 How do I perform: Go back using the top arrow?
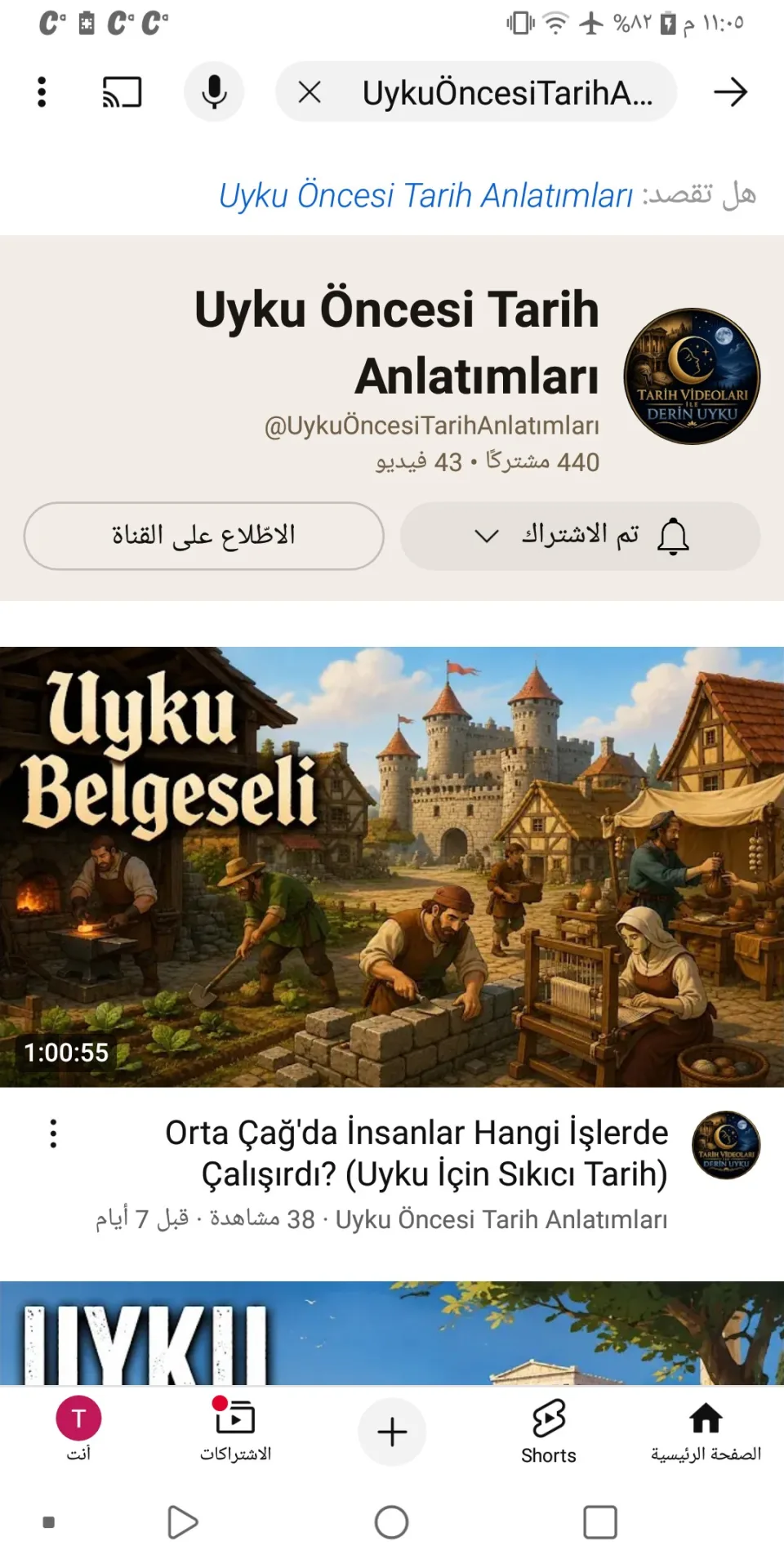[x=730, y=91]
